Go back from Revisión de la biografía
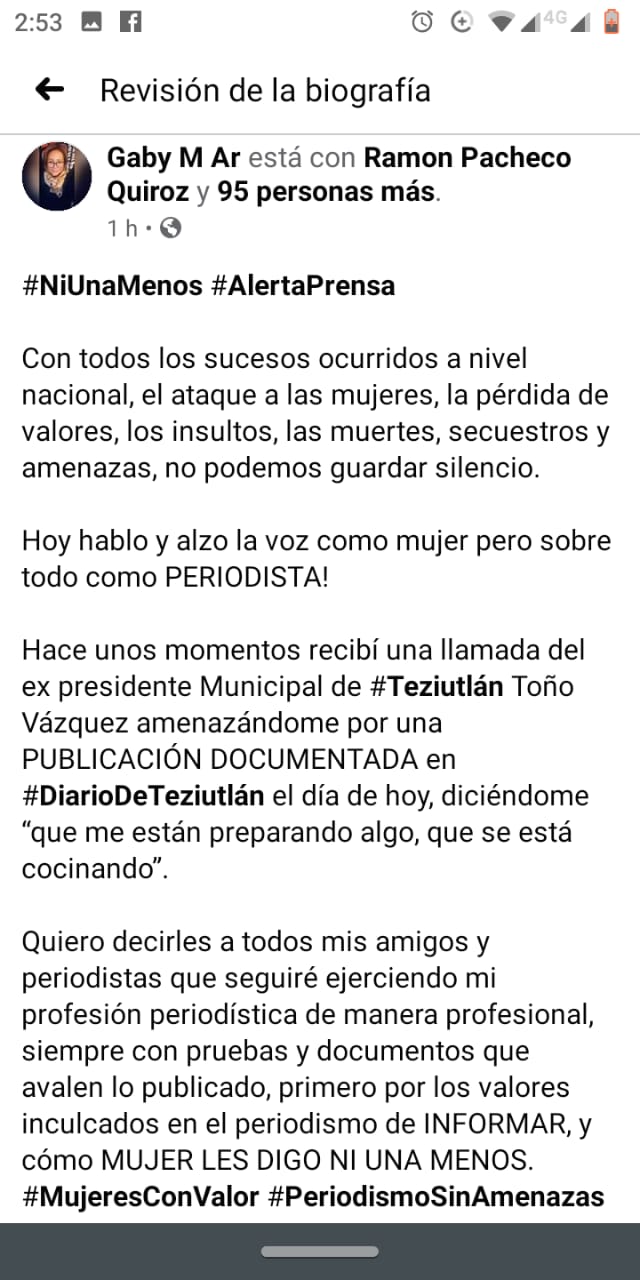The width and height of the screenshot is (640, 1280). [x=49, y=90]
